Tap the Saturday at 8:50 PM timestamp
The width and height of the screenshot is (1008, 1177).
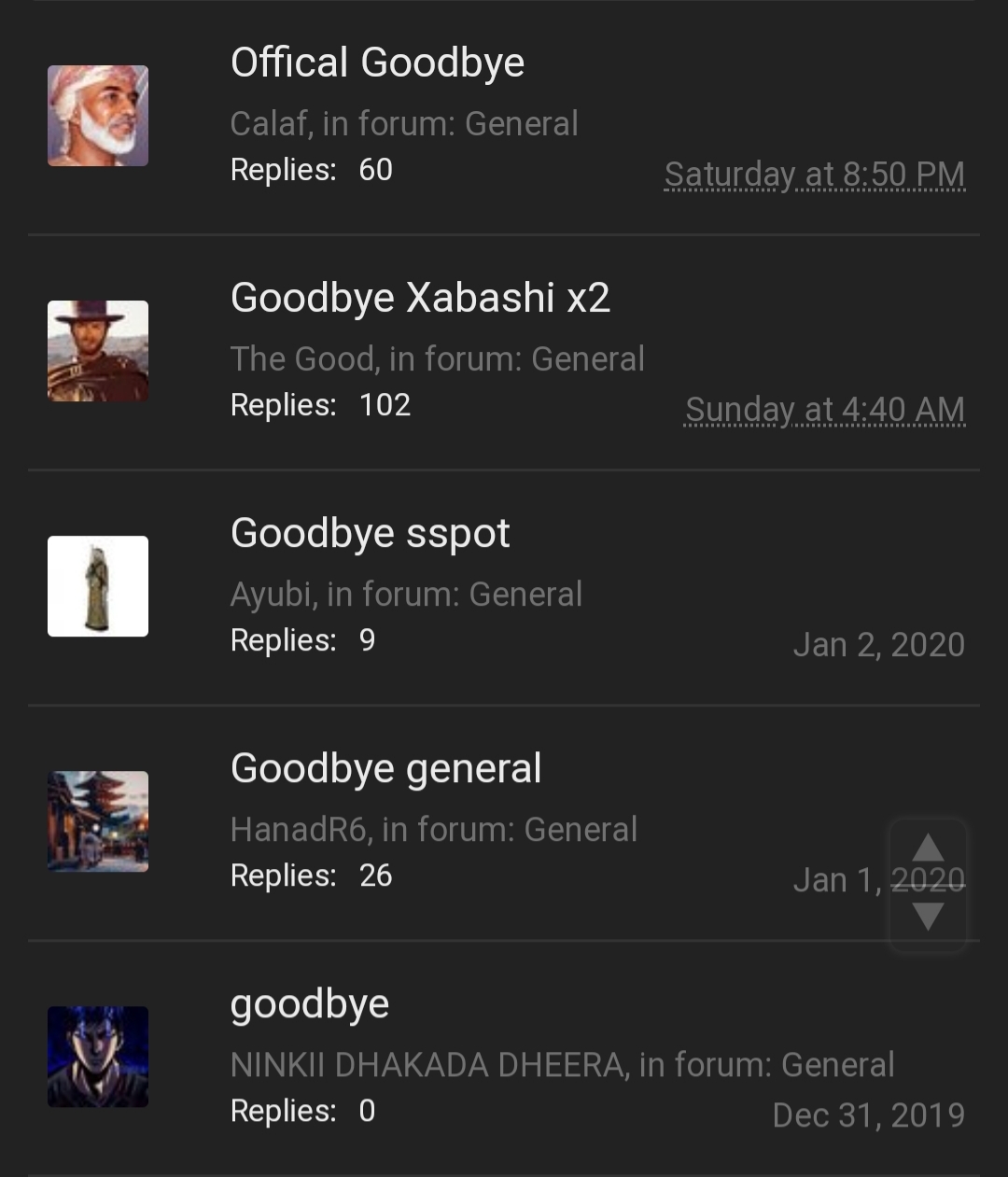(x=814, y=175)
